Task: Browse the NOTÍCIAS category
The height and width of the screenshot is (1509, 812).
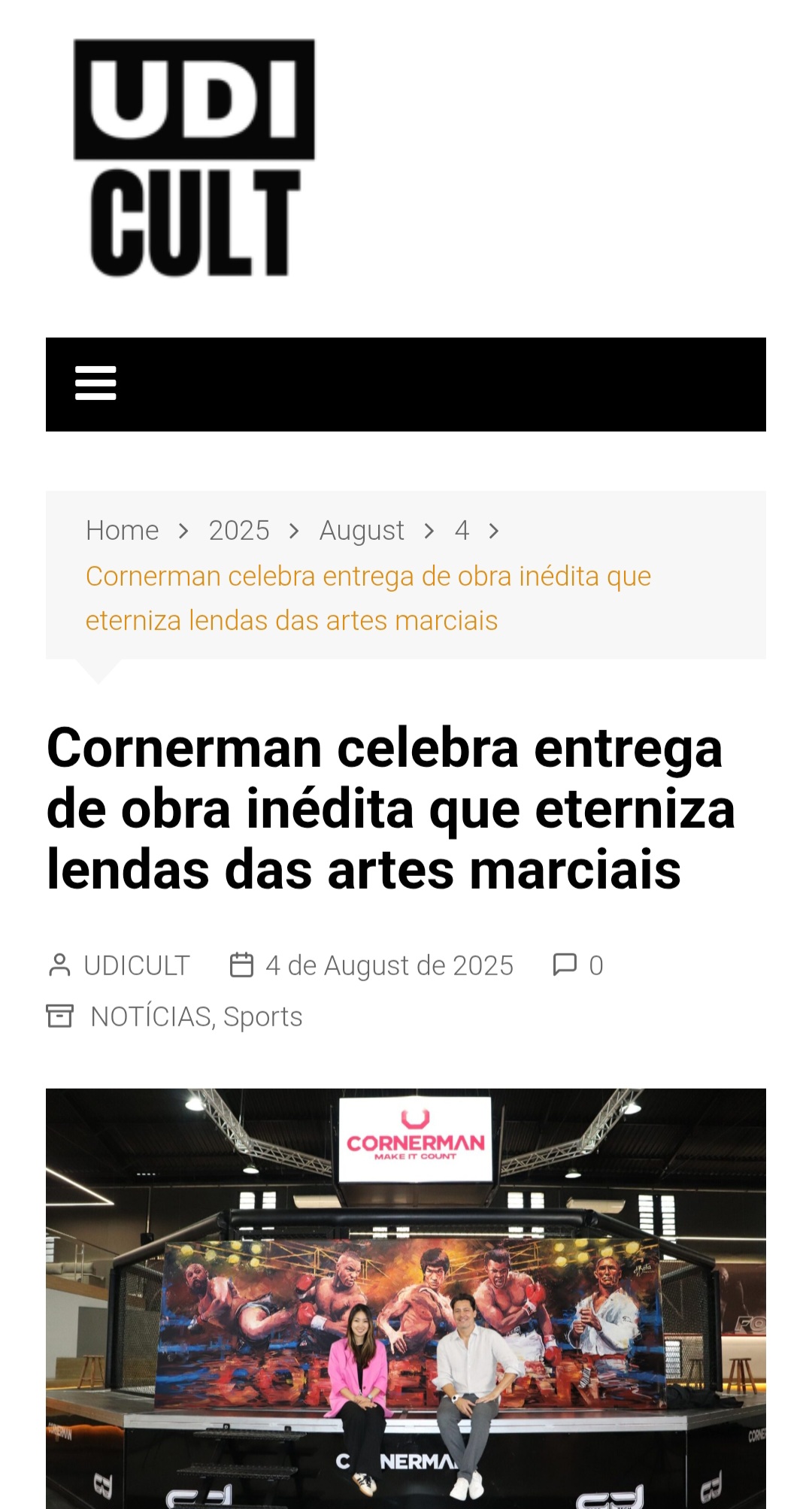Action: click(x=150, y=1017)
